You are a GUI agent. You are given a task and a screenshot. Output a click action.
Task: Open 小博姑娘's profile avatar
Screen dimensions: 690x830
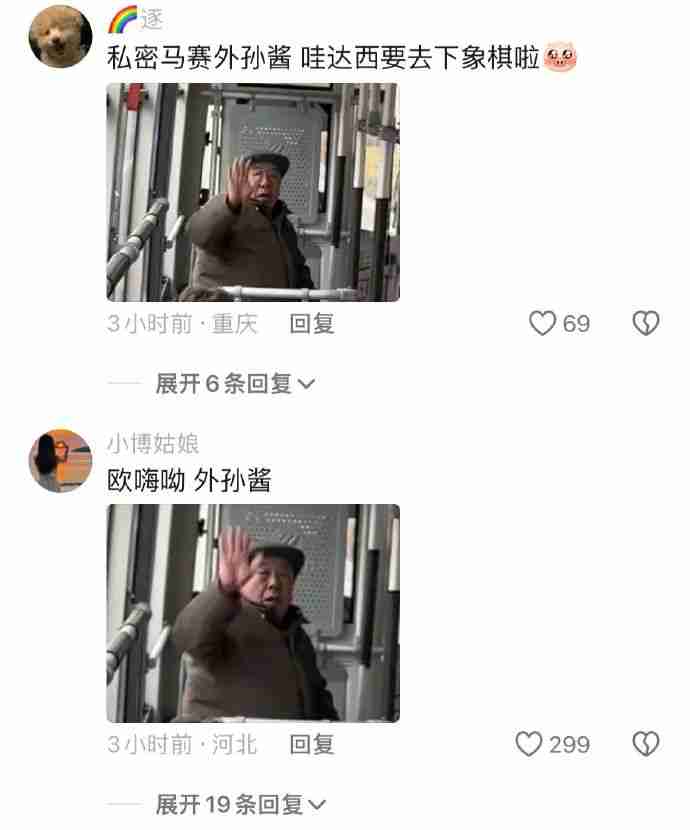tap(60, 461)
